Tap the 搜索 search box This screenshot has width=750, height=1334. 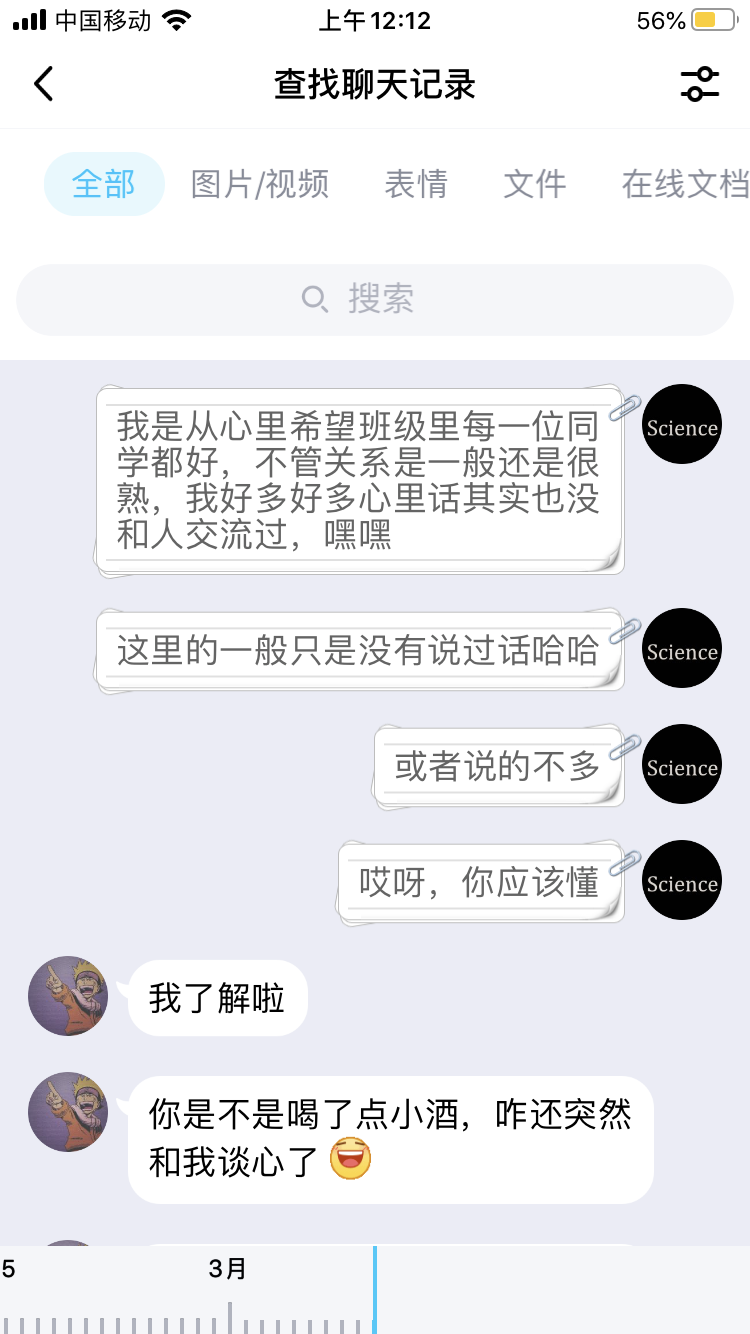(x=375, y=299)
